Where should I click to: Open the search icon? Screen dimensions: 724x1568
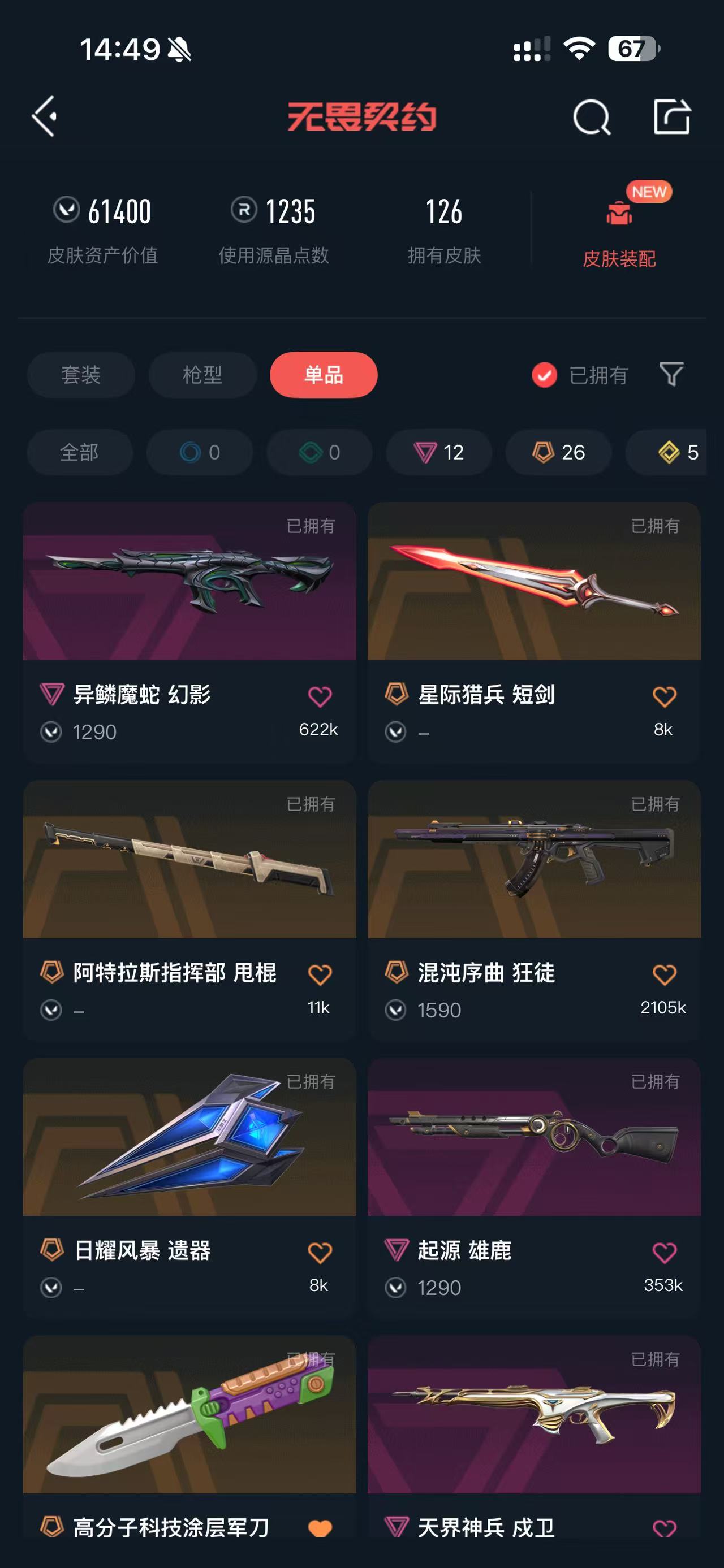pos(591,116)
